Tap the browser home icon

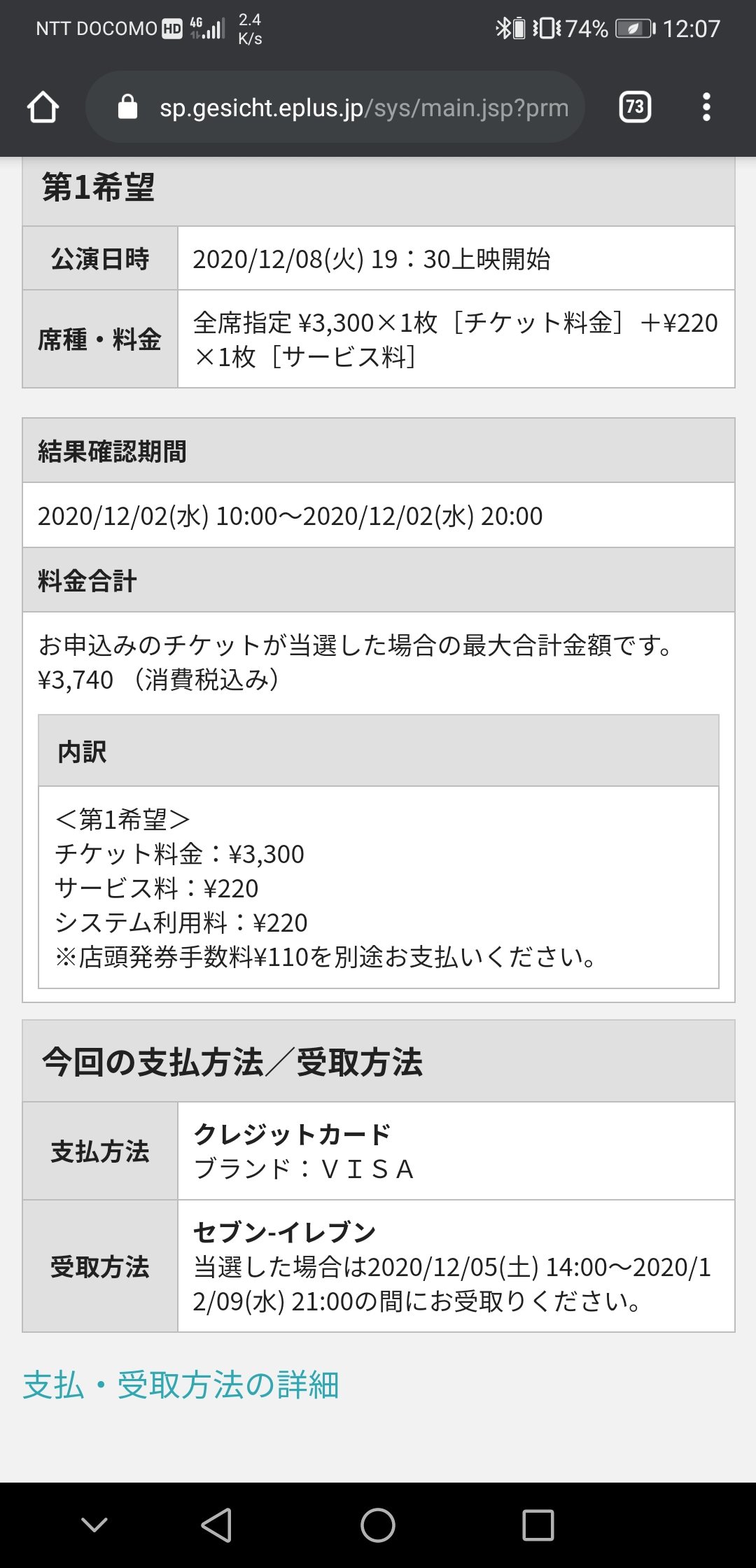coord(43,107)
